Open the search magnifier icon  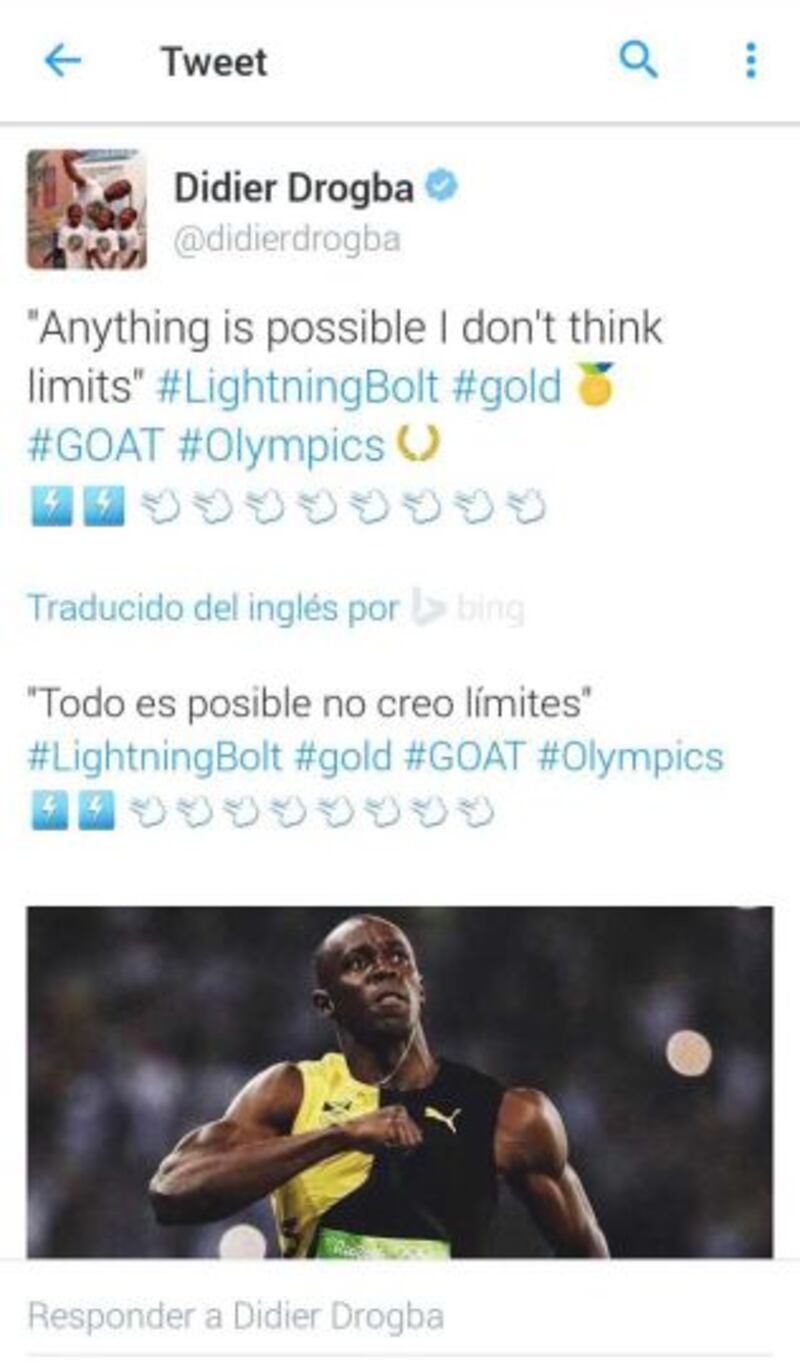pyautogui.click(x=638, y=61)
